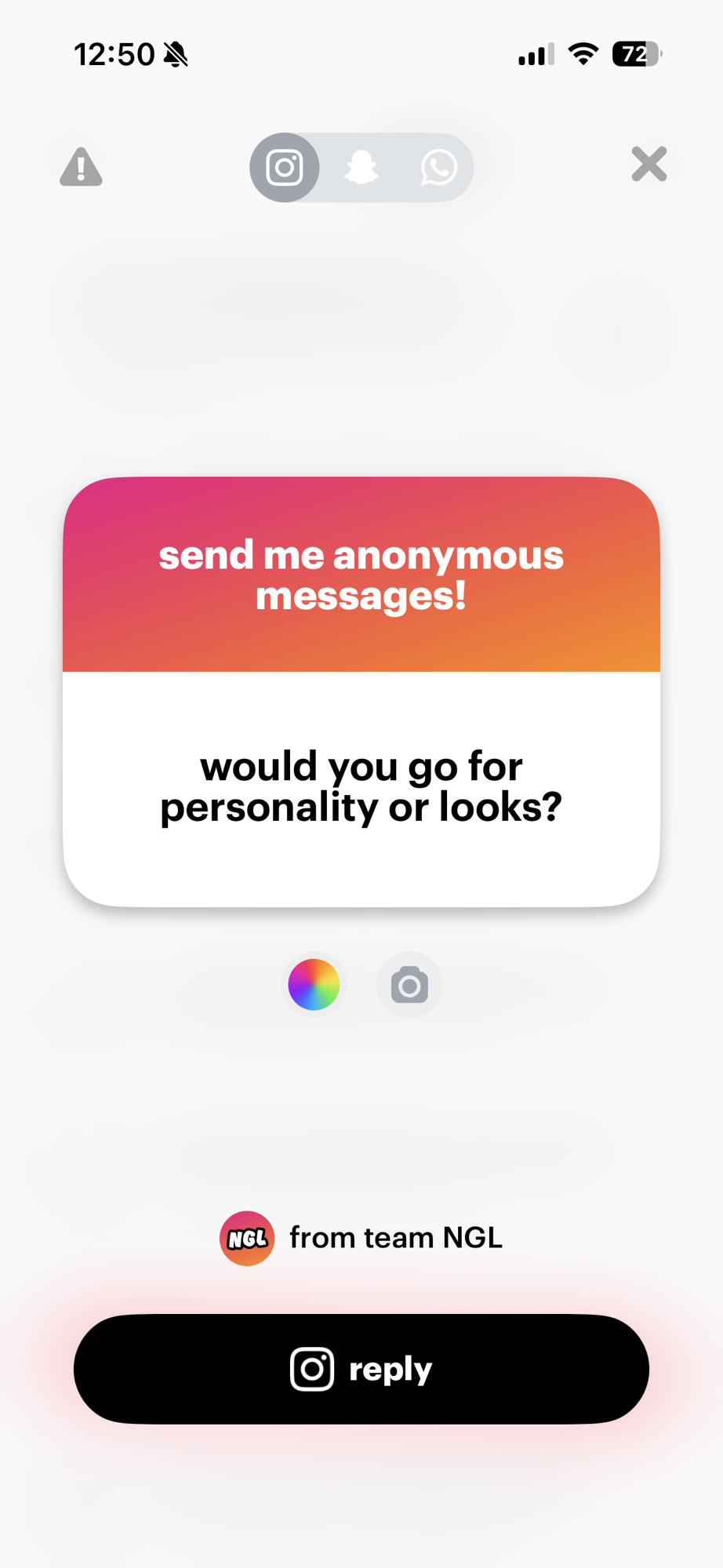Switch to the Snapchat share option
This screenshot has width=723, height=1568.
point(361,168)
